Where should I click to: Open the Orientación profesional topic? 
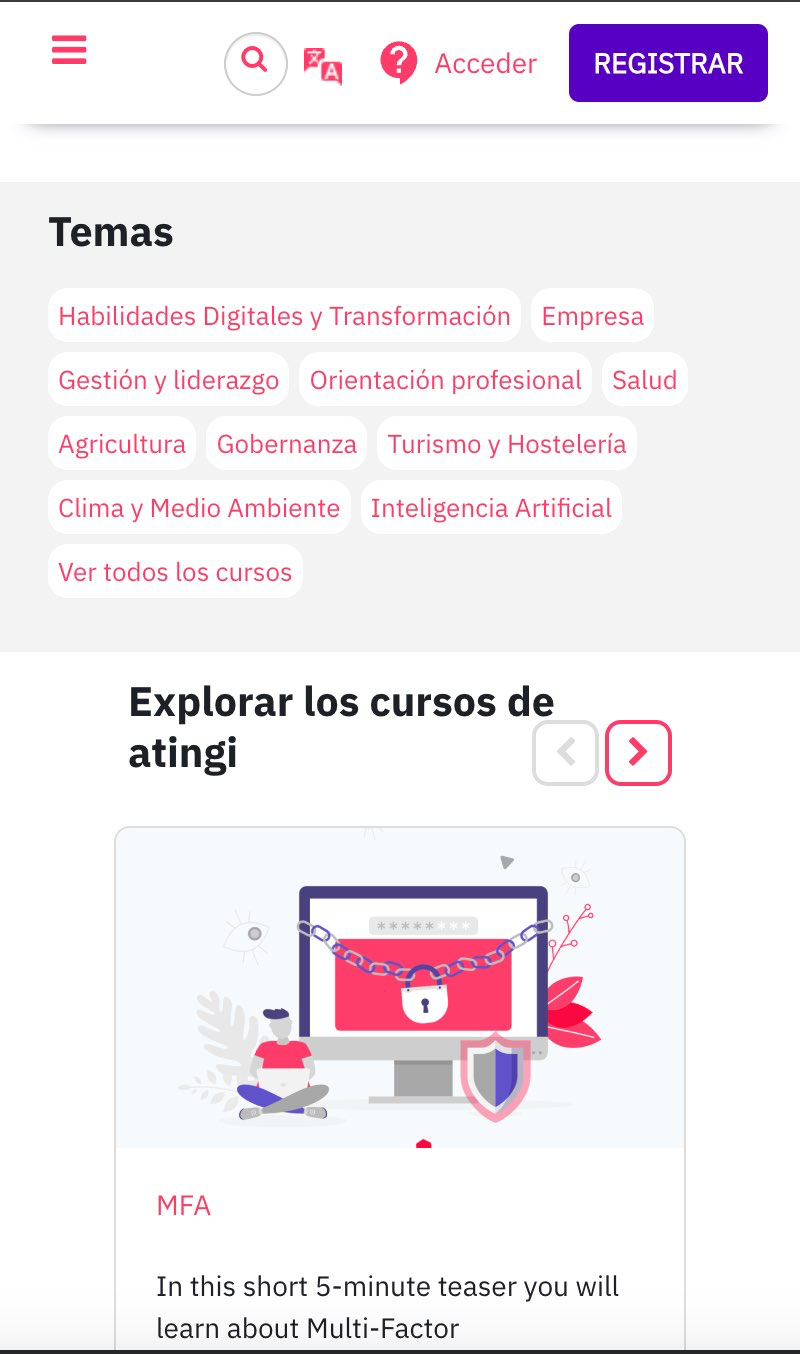click(445, 380)
